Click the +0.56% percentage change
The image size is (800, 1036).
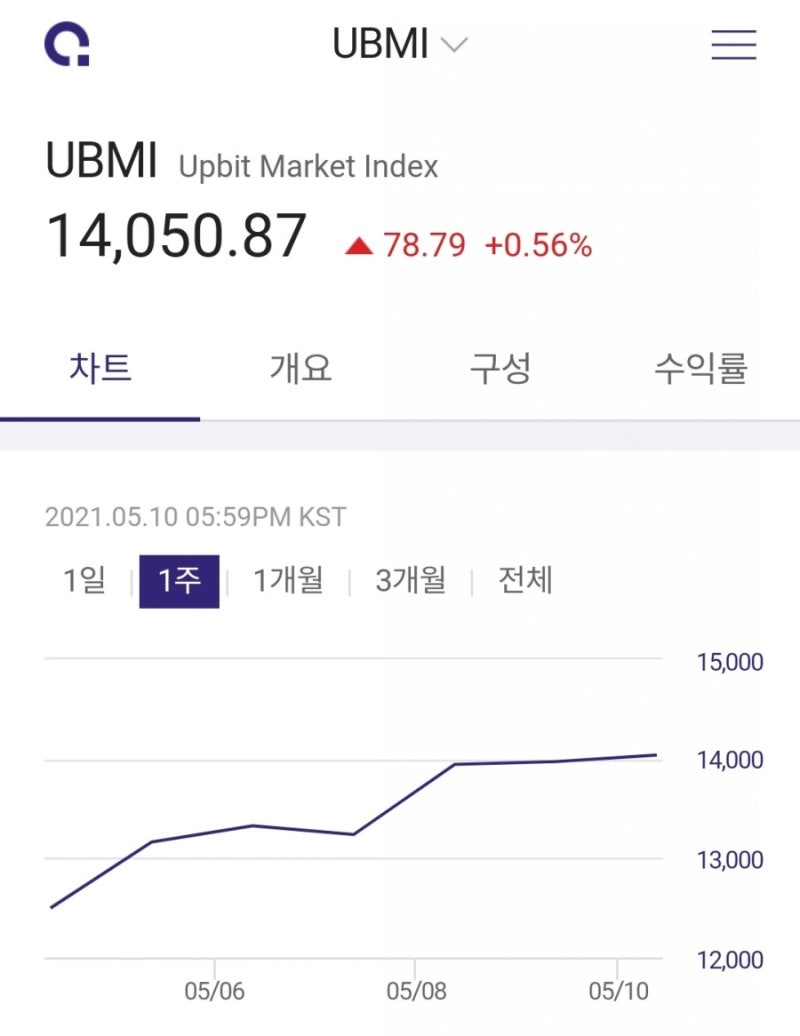coord(540,243)
